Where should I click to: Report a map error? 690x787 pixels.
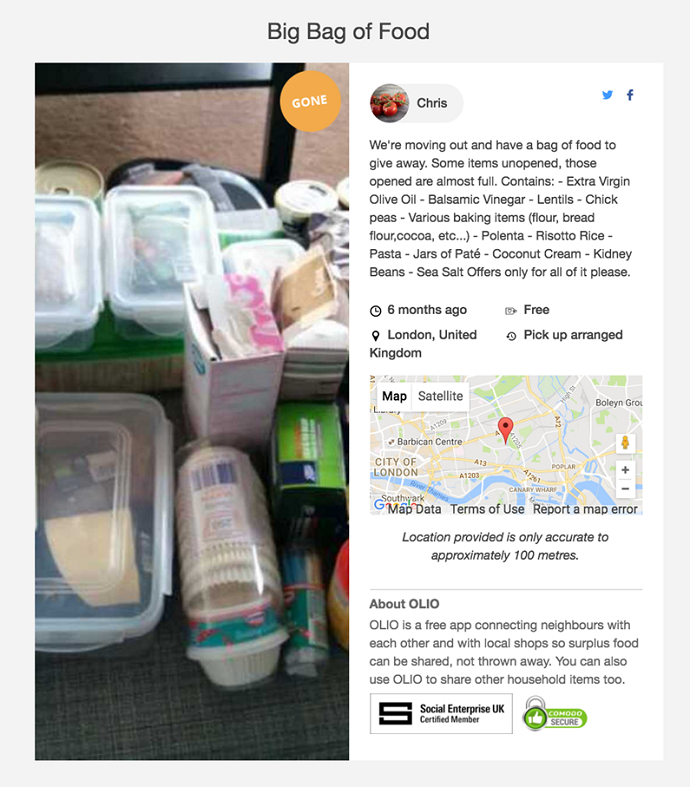coord(585,509)
